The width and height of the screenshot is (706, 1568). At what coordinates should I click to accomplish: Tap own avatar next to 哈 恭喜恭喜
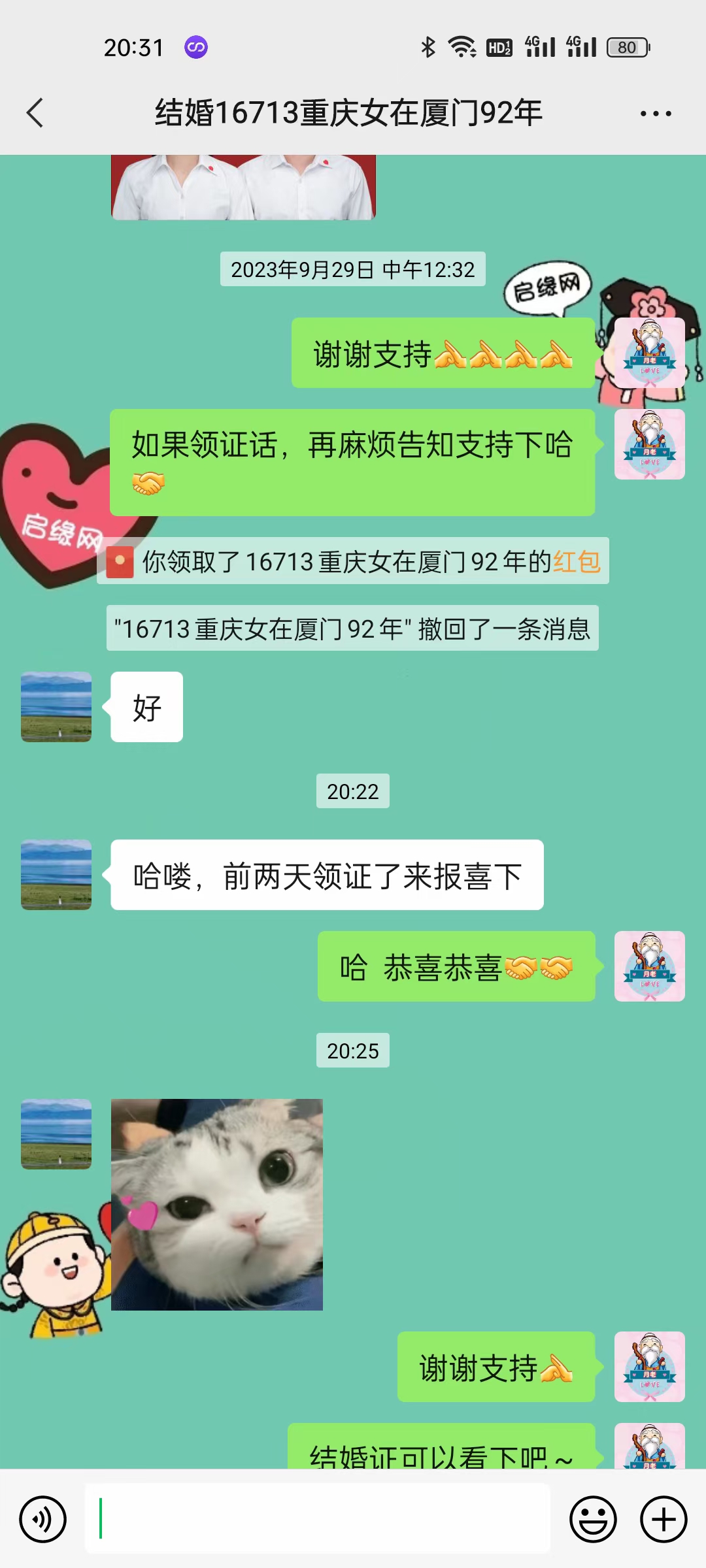click(649, 966)
